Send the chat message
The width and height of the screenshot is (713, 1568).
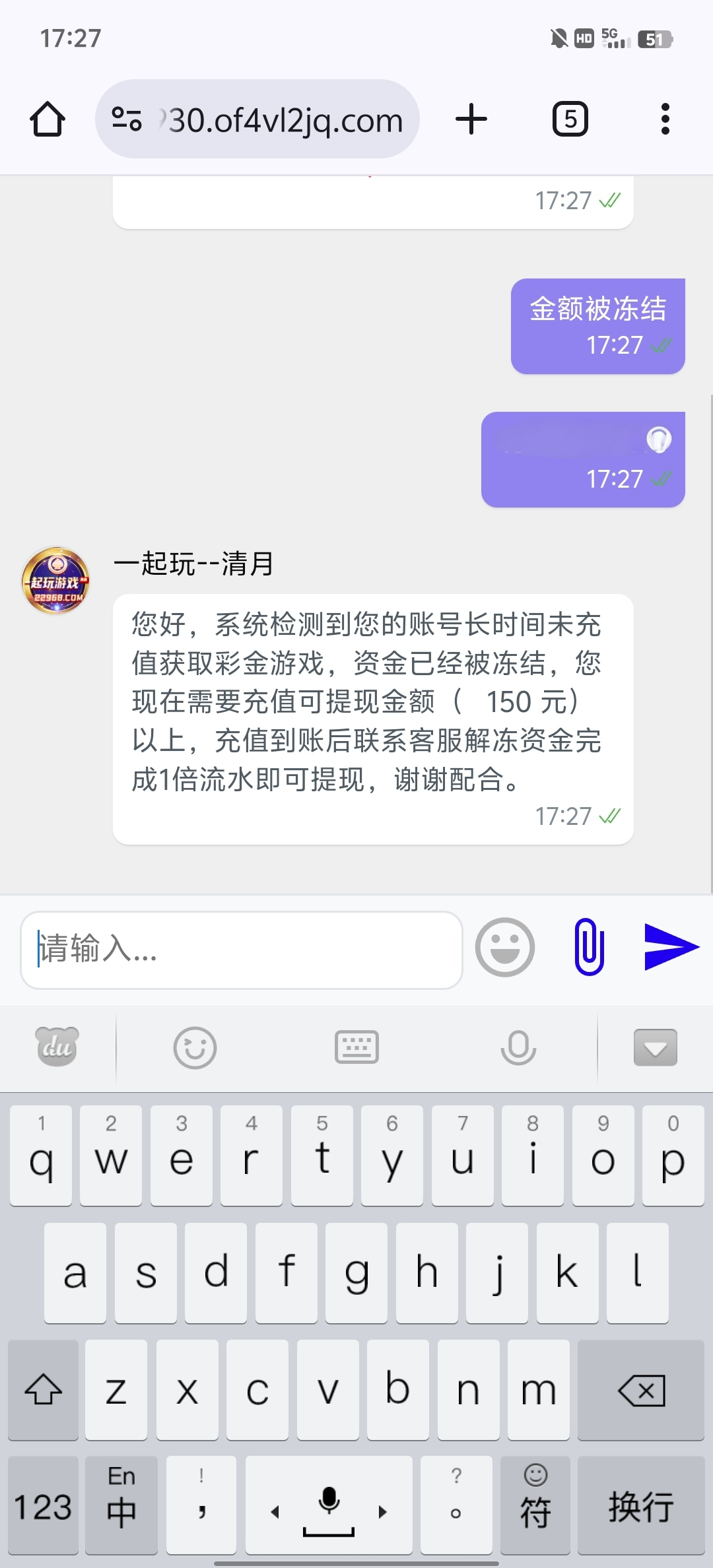(x=670, y=948)
